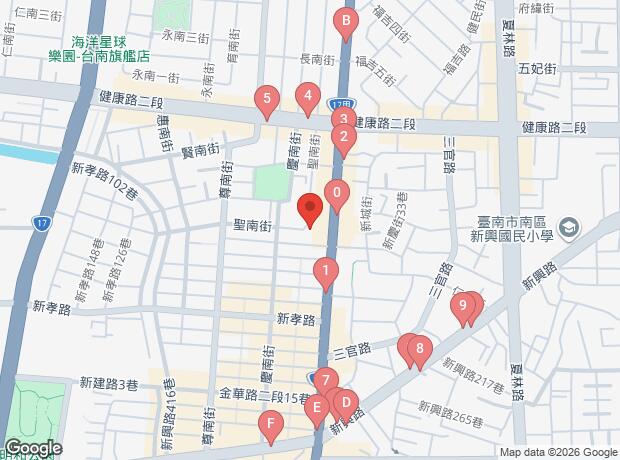Select the map pin numbered 5

266,99
